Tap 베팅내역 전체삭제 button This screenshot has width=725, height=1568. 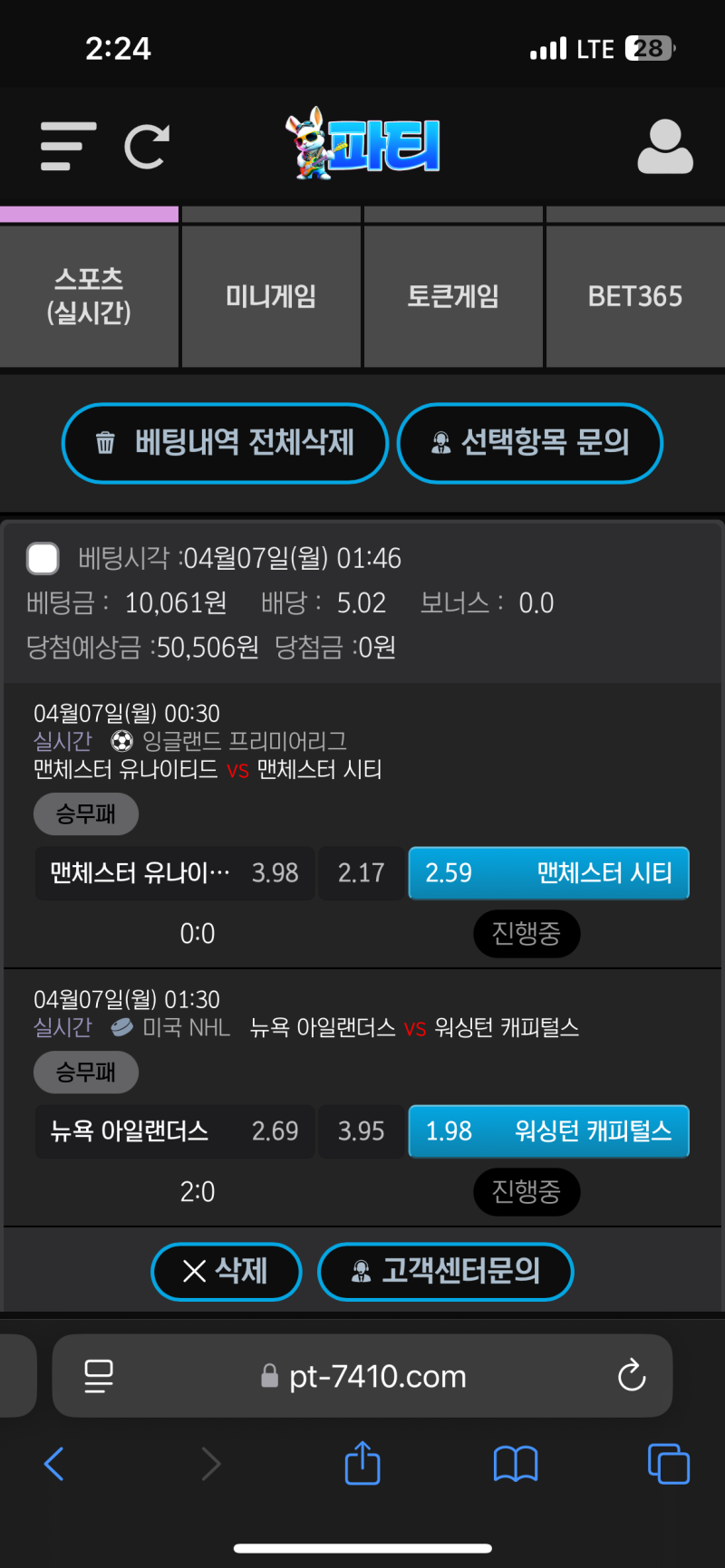225,443
